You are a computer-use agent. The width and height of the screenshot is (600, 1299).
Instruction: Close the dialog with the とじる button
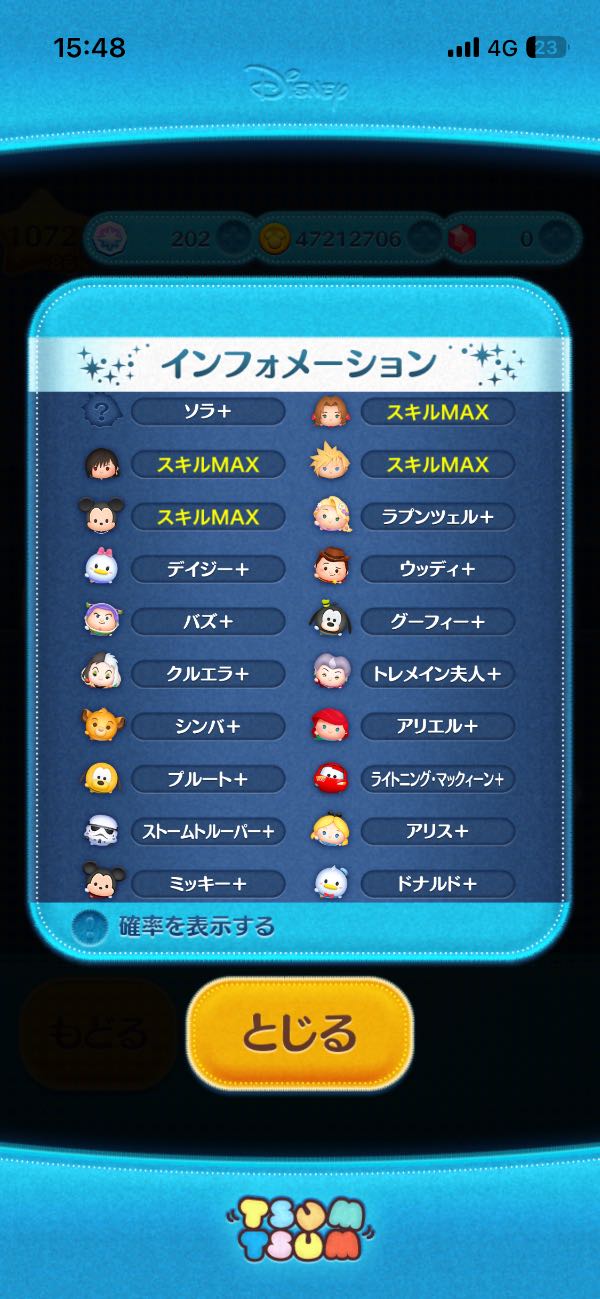click(x=300, y=1033)
